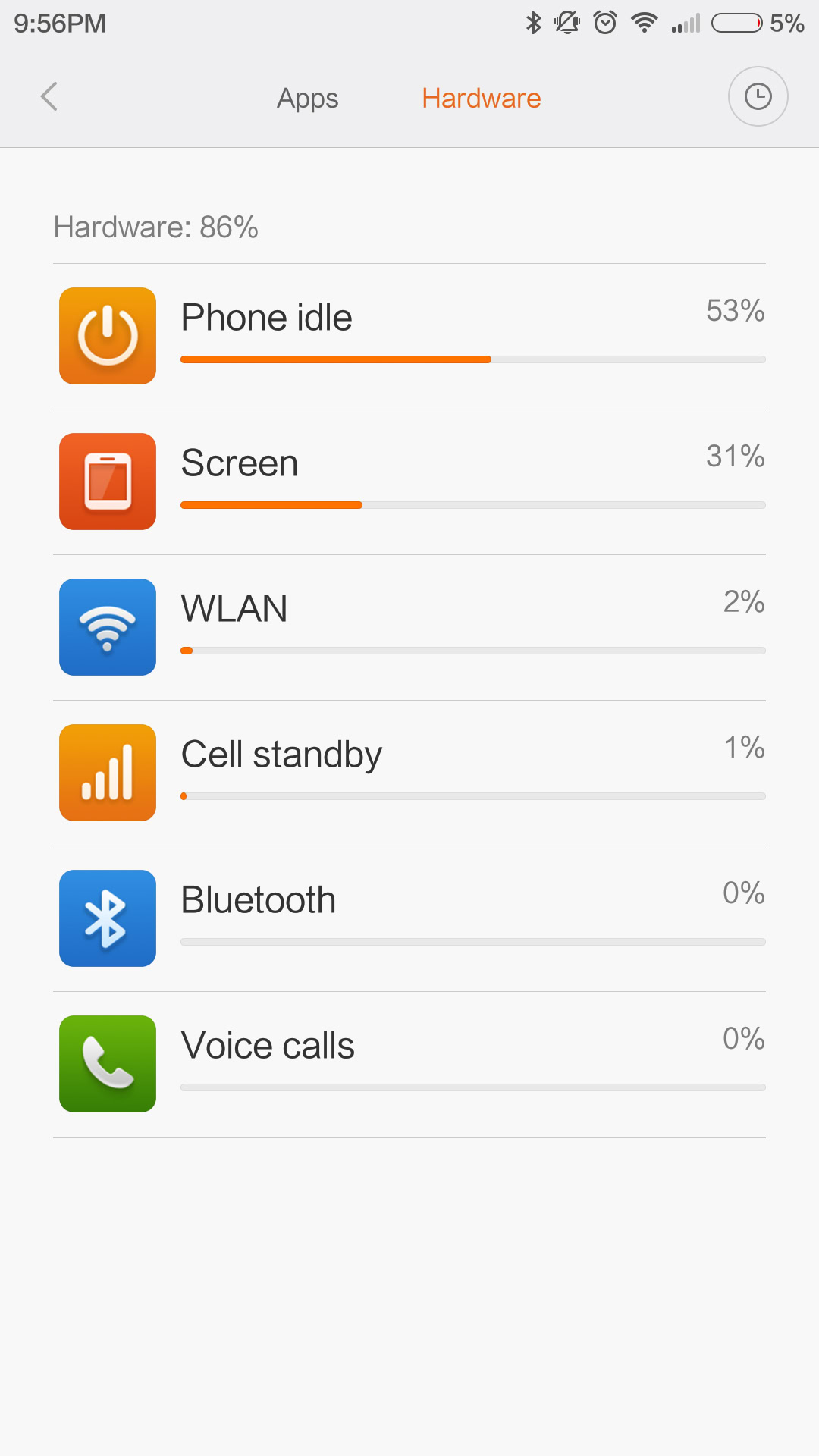
Task: View WLAN power usage
Action: (x=409, y=627)
